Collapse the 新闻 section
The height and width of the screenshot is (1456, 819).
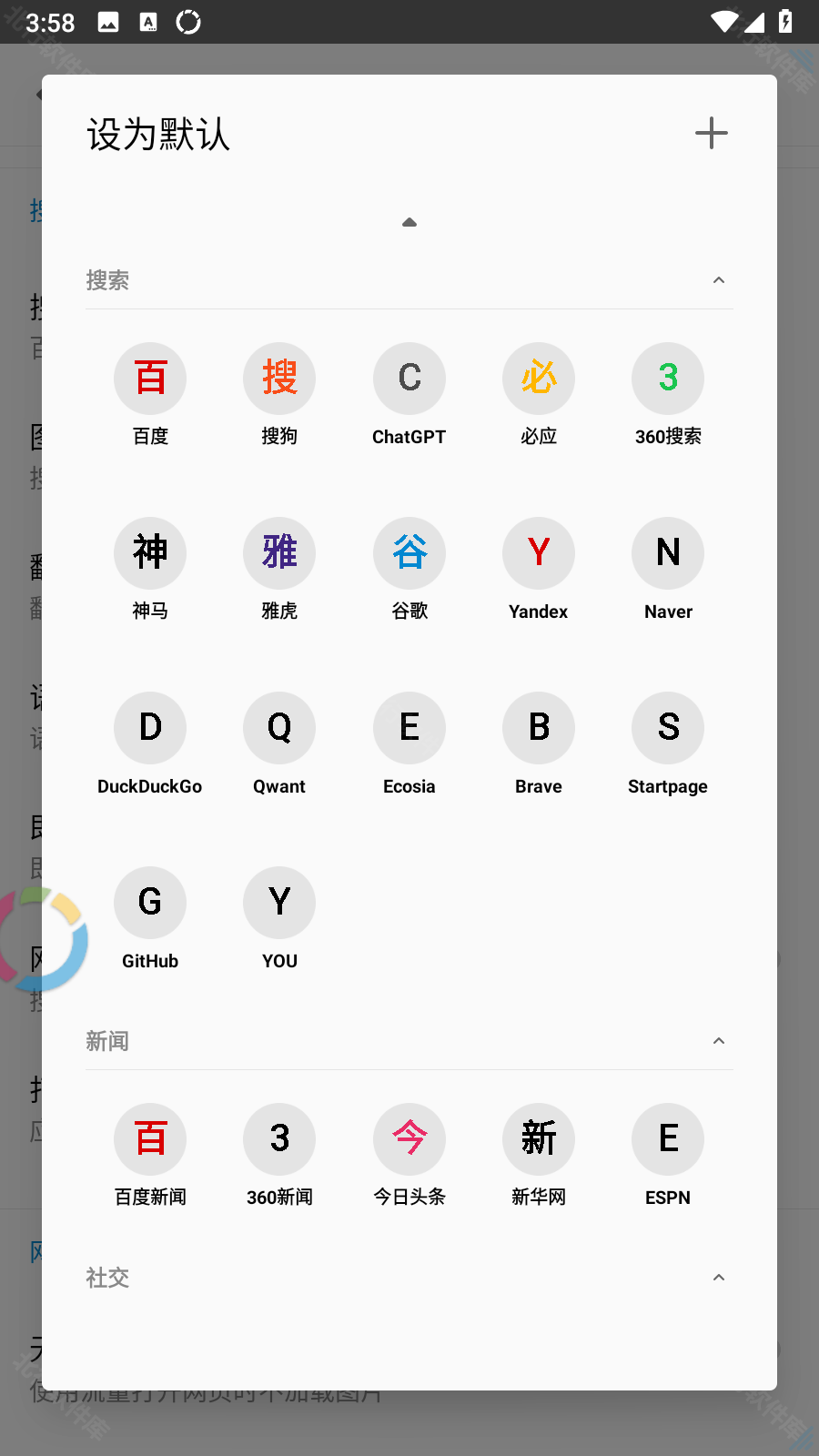pos(718,1041)
